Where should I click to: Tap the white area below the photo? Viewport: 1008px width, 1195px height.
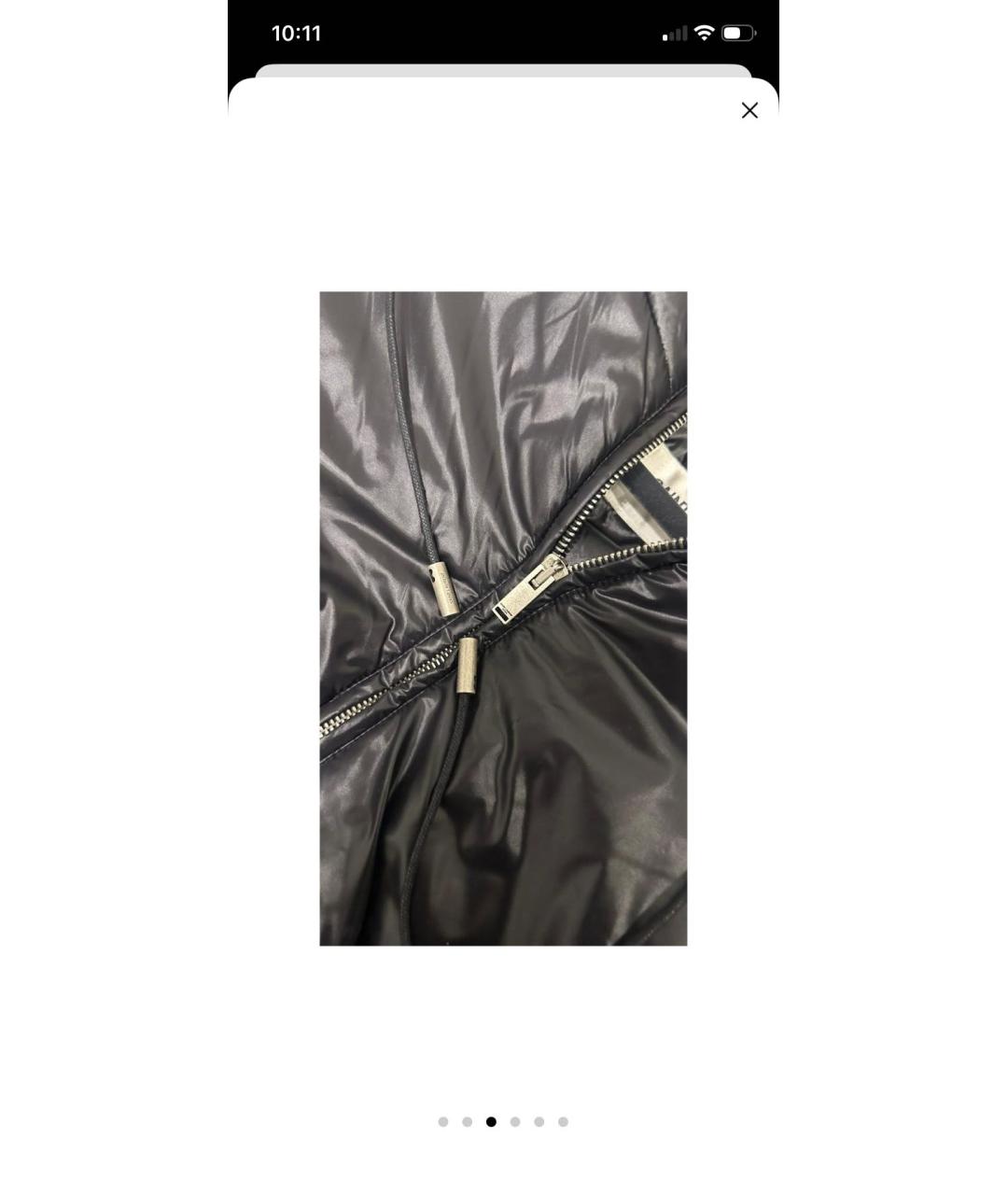(x=504, y=1027)
